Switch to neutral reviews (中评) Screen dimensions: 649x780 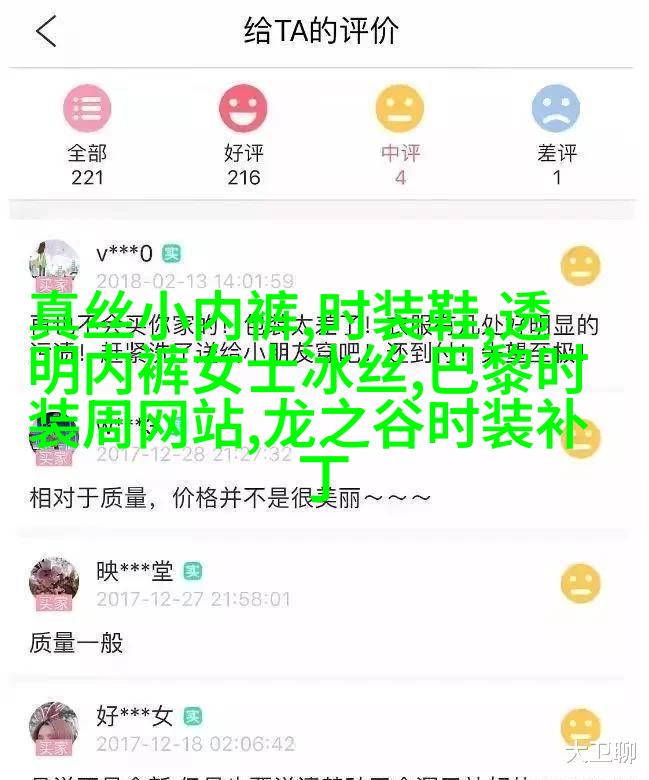[x=400, y=134]
